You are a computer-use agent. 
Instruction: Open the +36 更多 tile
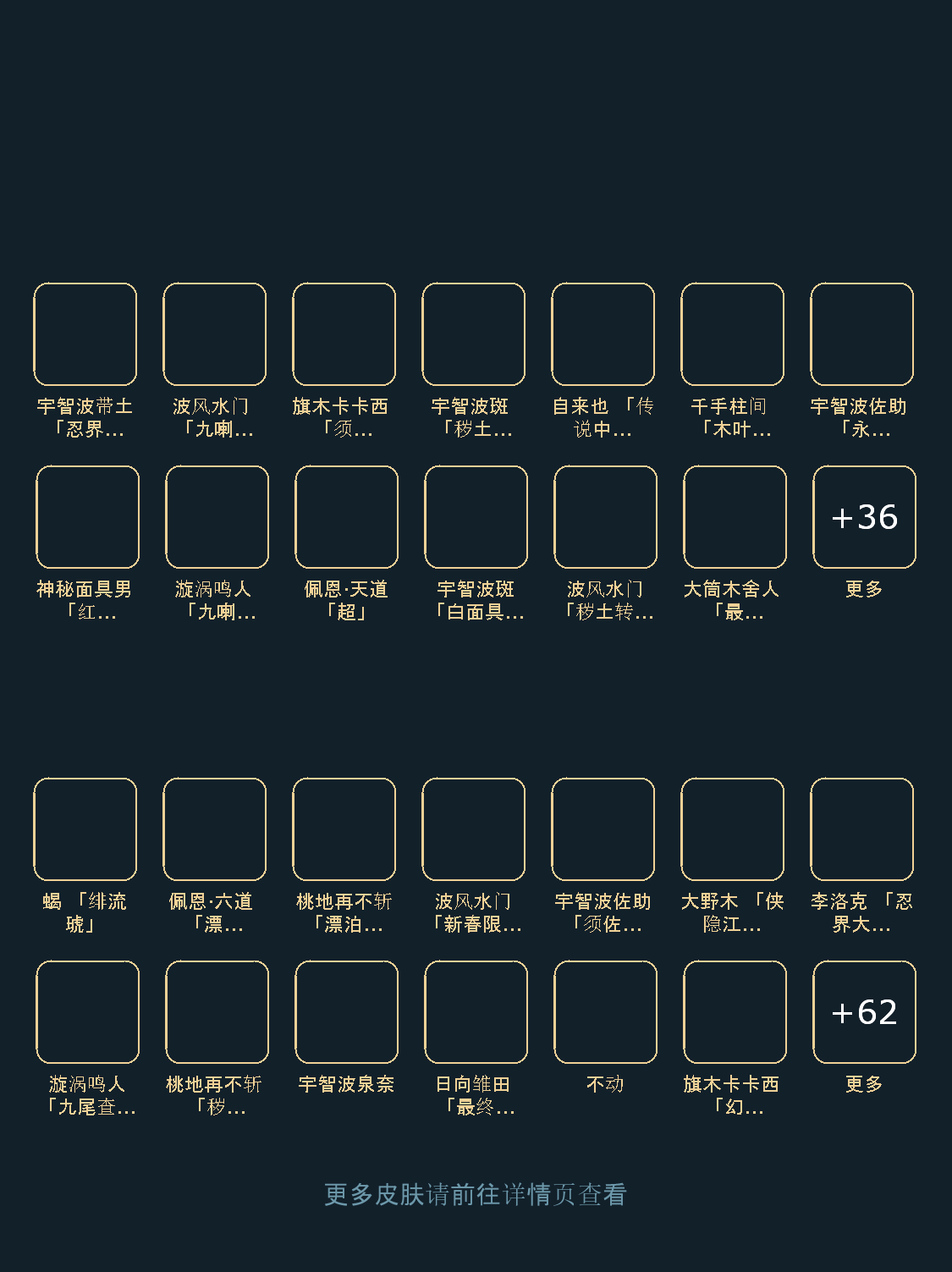click(864, 517)
